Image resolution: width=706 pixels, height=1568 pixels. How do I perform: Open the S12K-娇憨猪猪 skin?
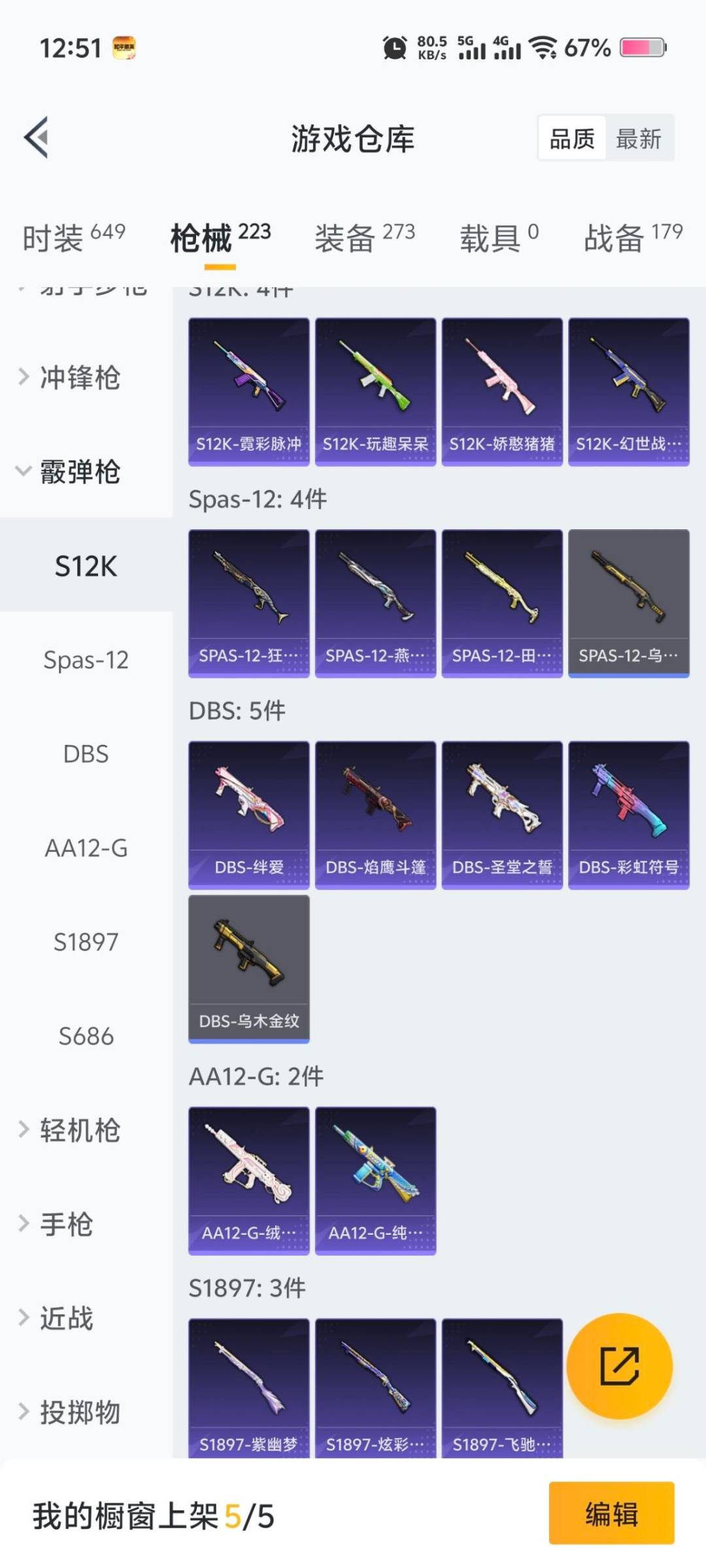pyautogui.click(x=501, y=391)
